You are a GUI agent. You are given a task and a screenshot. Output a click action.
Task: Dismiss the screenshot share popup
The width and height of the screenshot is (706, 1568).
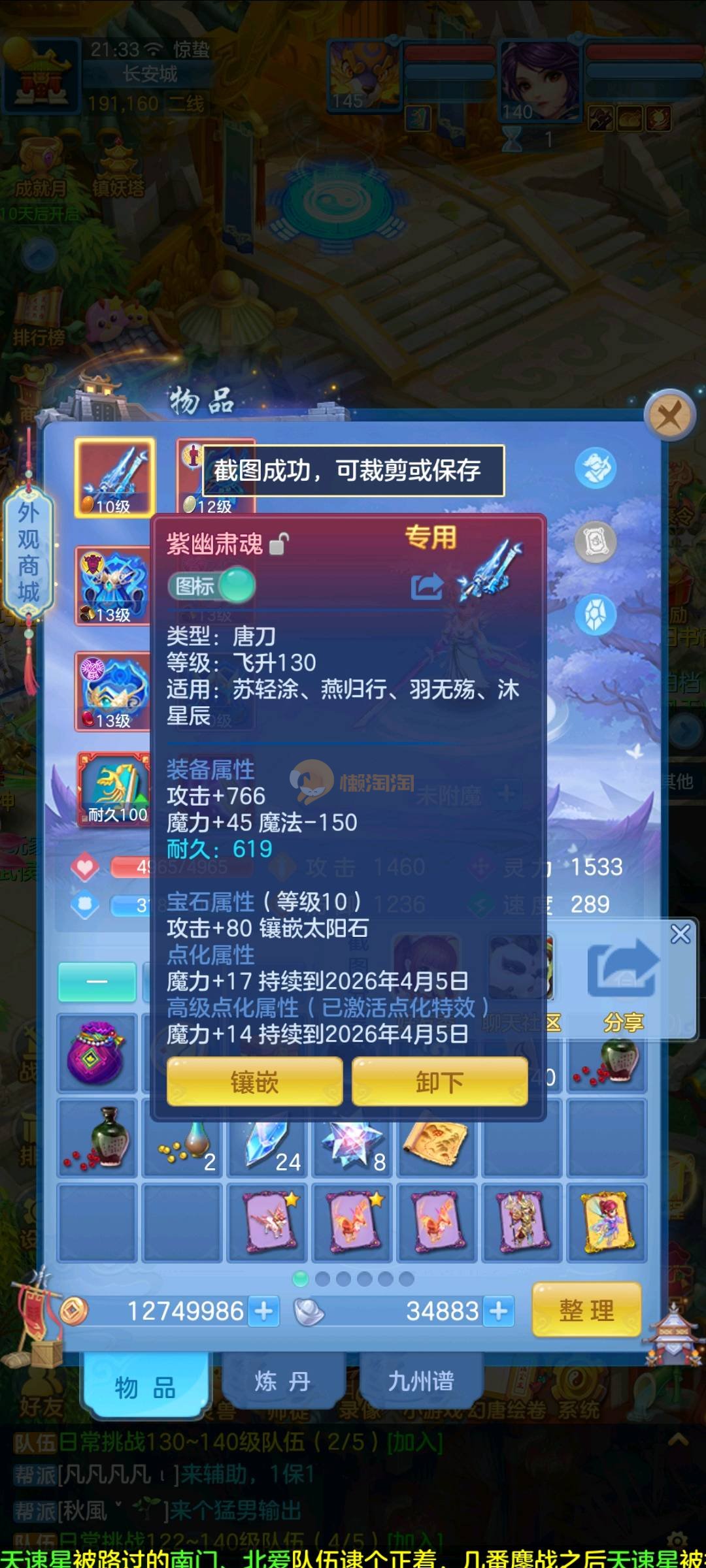tap(680, 934)
